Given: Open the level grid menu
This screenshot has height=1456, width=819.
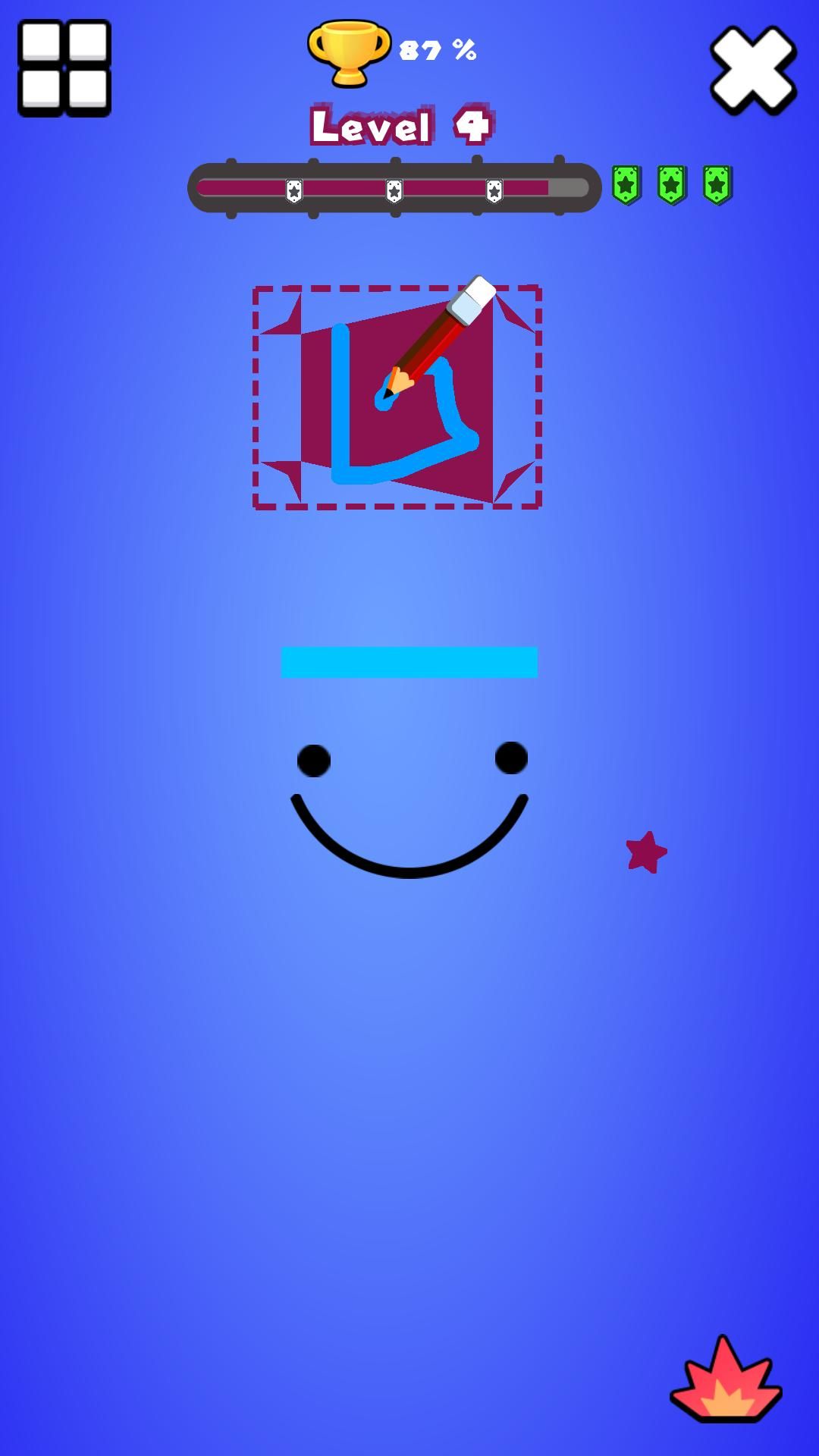Looking at the screenshot, I should click(64, 68).
